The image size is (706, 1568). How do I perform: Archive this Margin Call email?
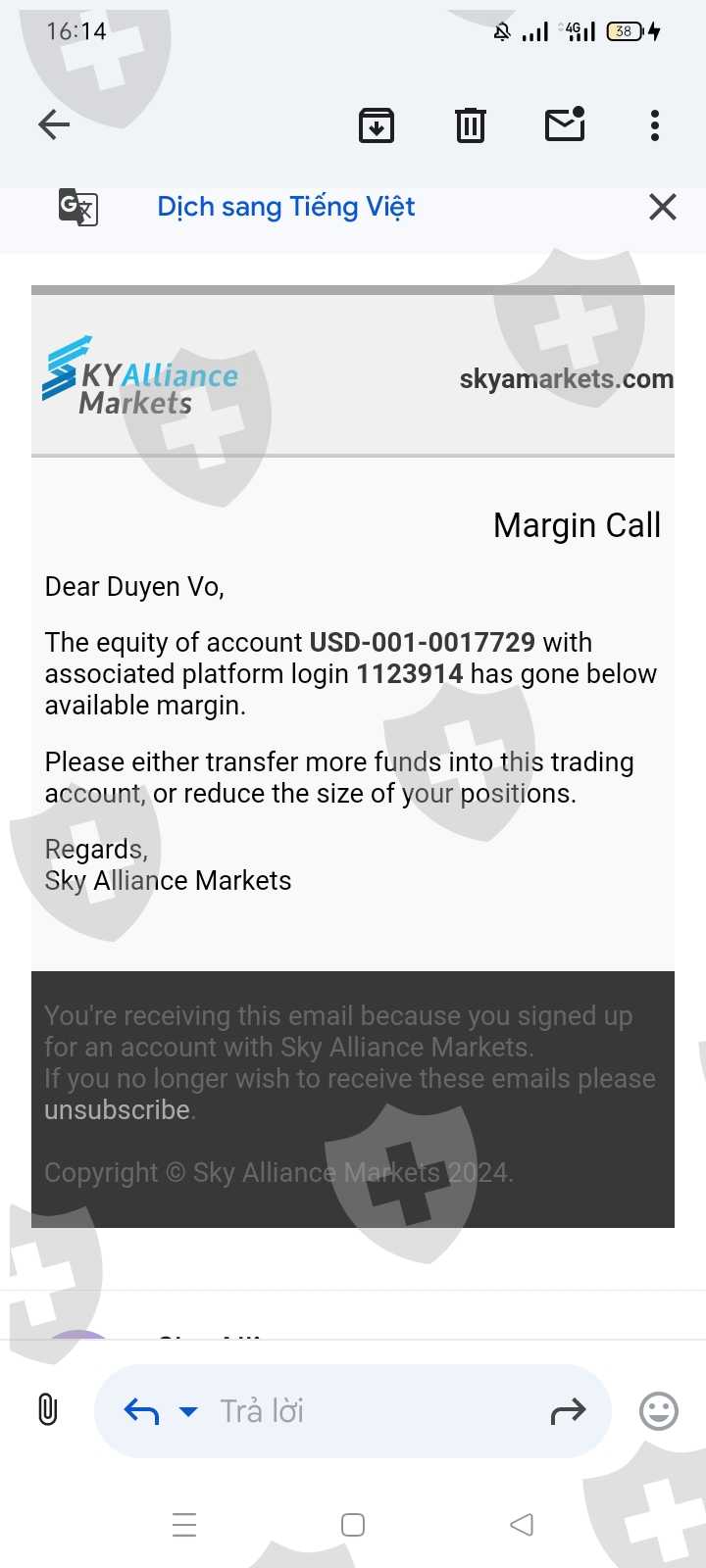377,125
